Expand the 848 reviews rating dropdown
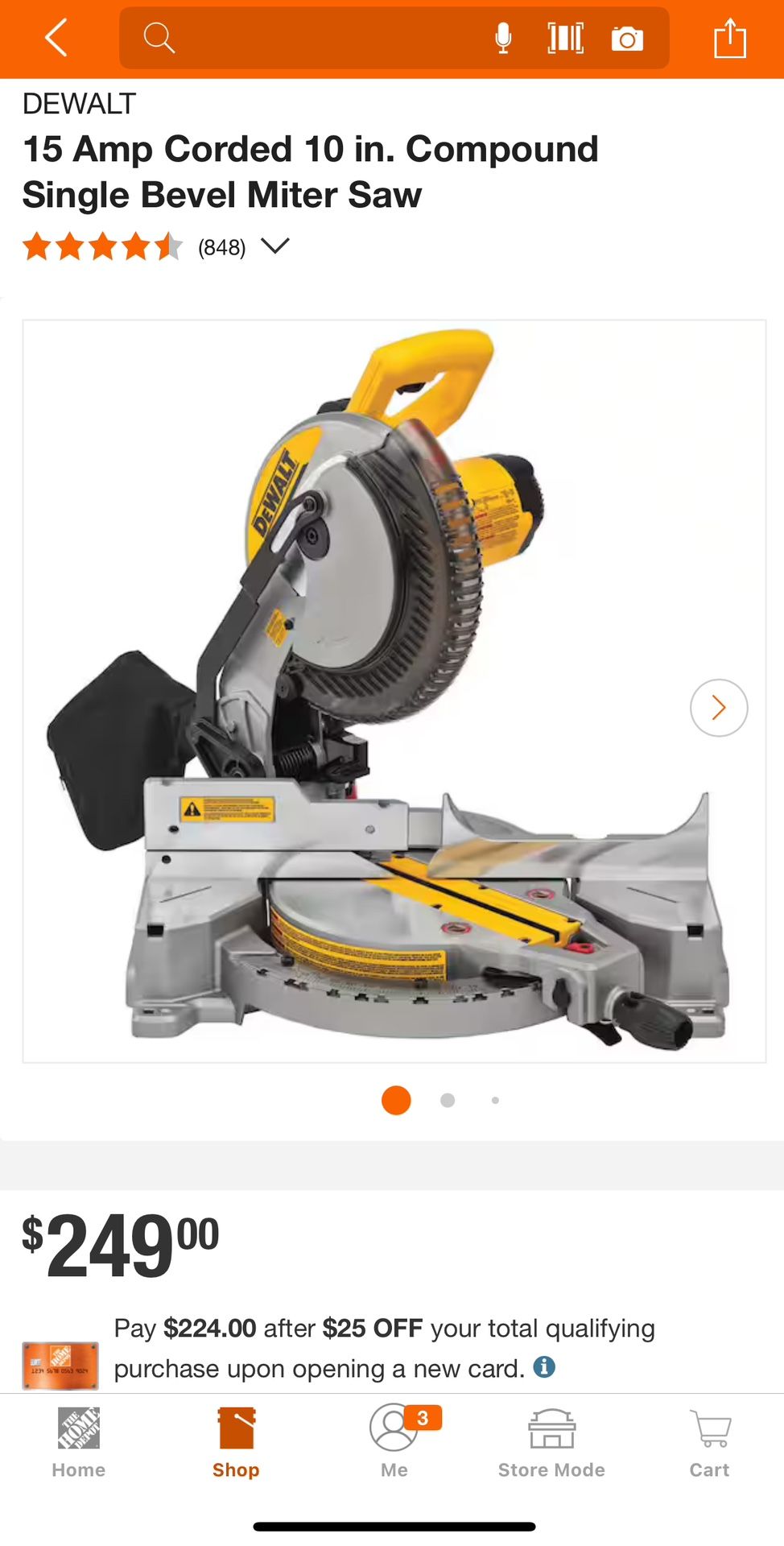Image resolution: width=784 pixels, height=1546 pixels. point(274,246)
